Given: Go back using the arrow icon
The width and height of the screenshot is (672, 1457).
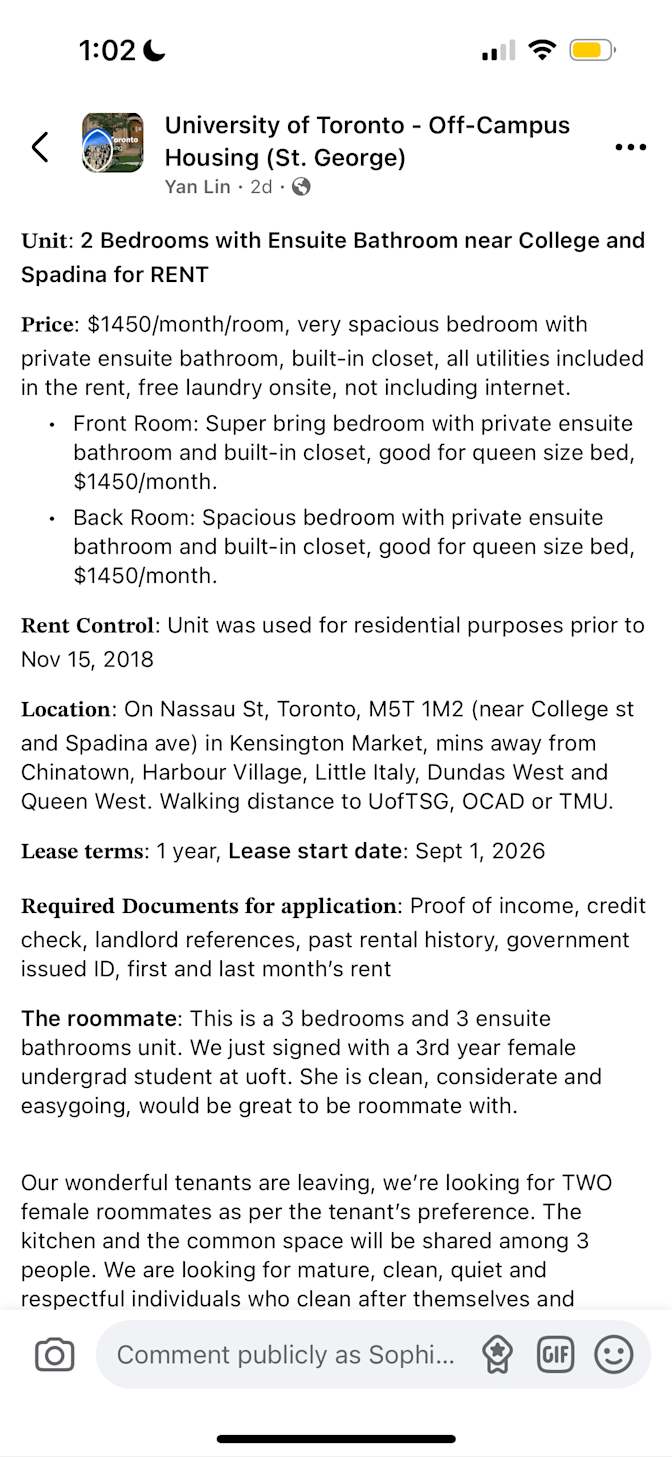Looking at the screenshot, I should [x=40, y=147].
